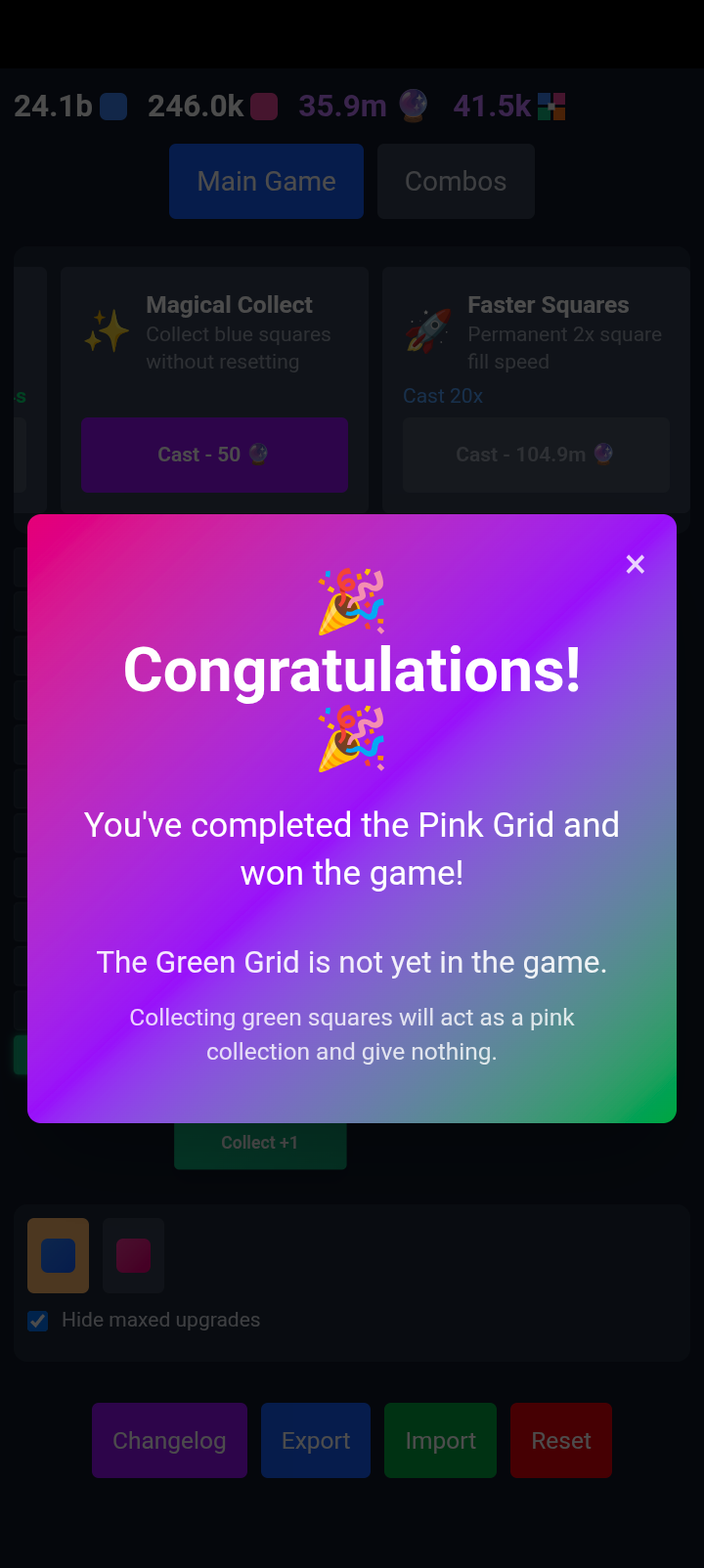Cast Magical Collect for 50
The image size is (704, 1568).
[x=214, y=455]
